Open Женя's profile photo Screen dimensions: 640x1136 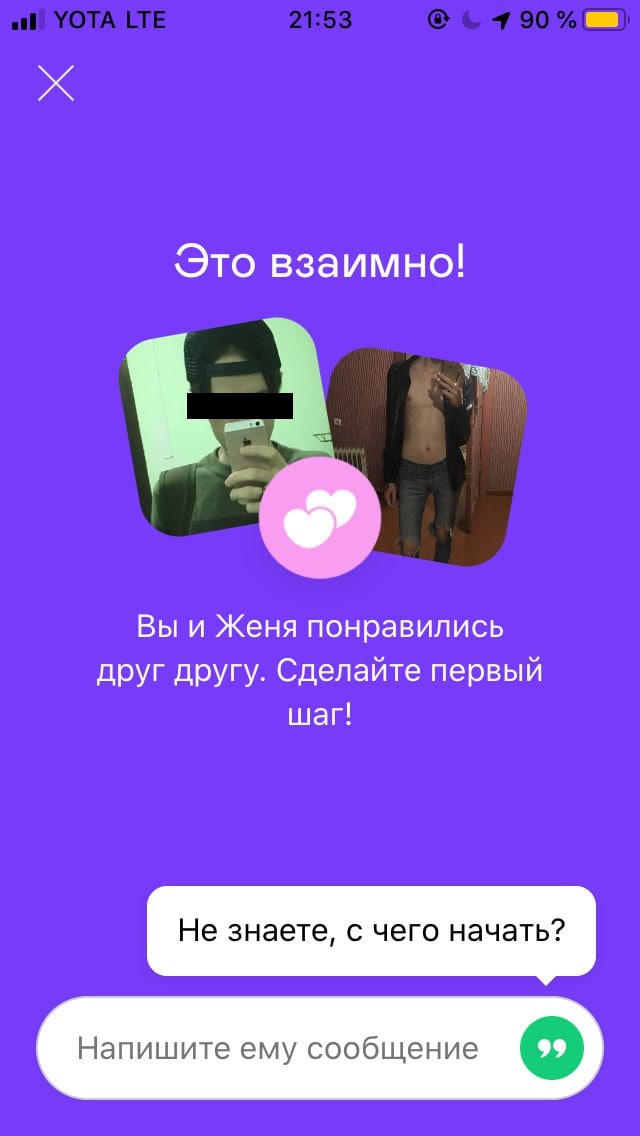click(x=426, y=457)
